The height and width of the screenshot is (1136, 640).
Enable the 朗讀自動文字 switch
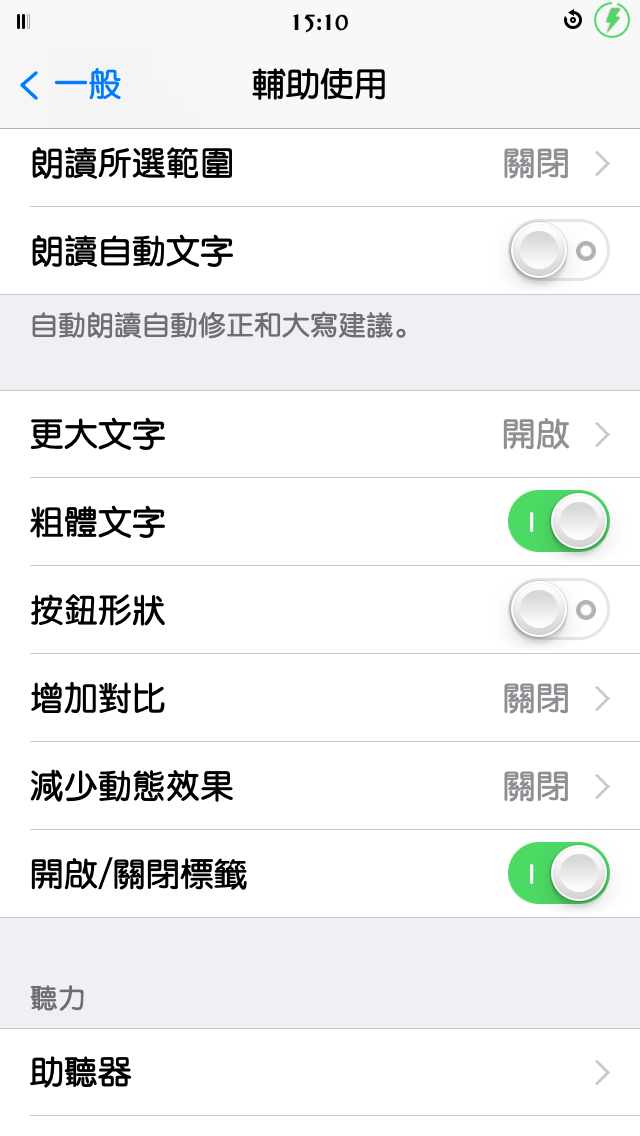coord(558,250)
